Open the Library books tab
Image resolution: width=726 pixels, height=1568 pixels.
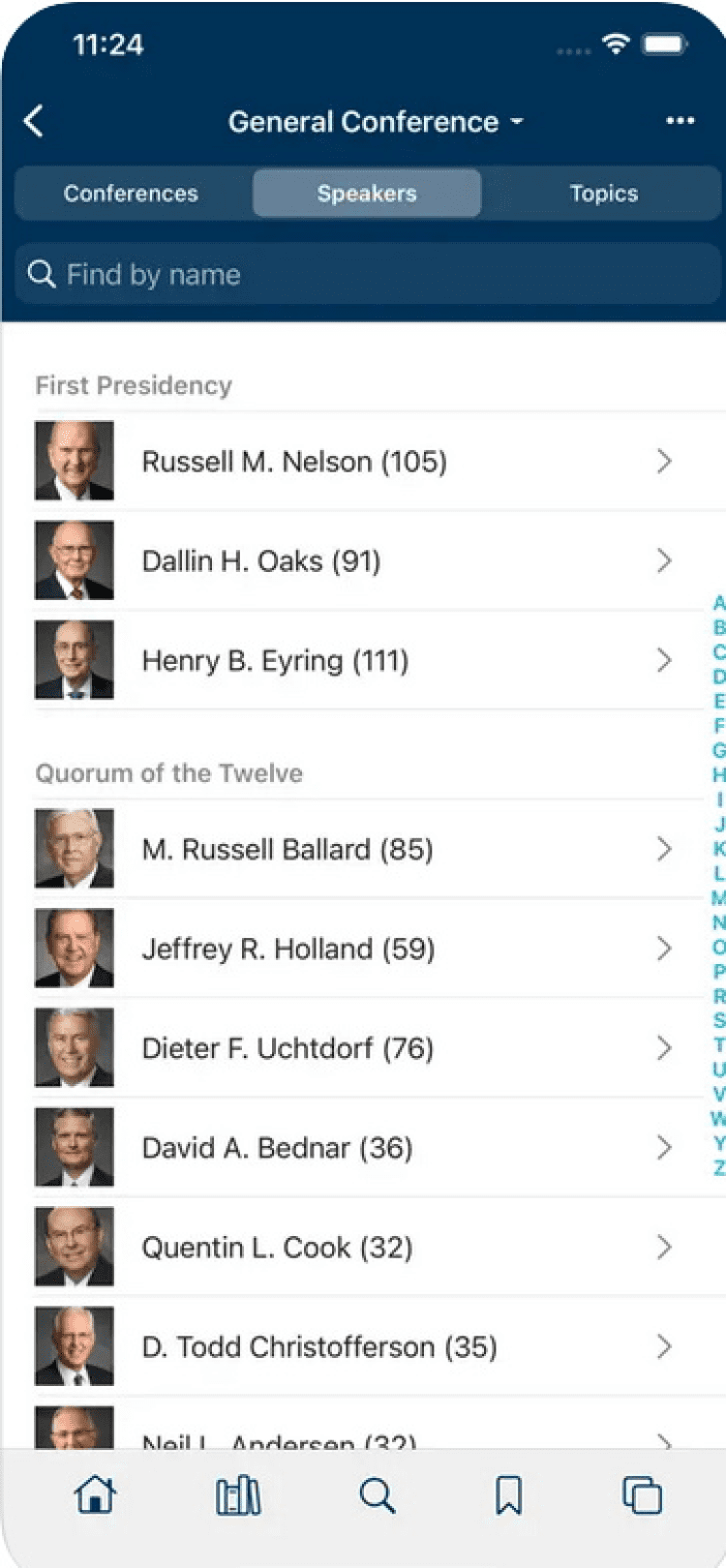(237, 1496)
